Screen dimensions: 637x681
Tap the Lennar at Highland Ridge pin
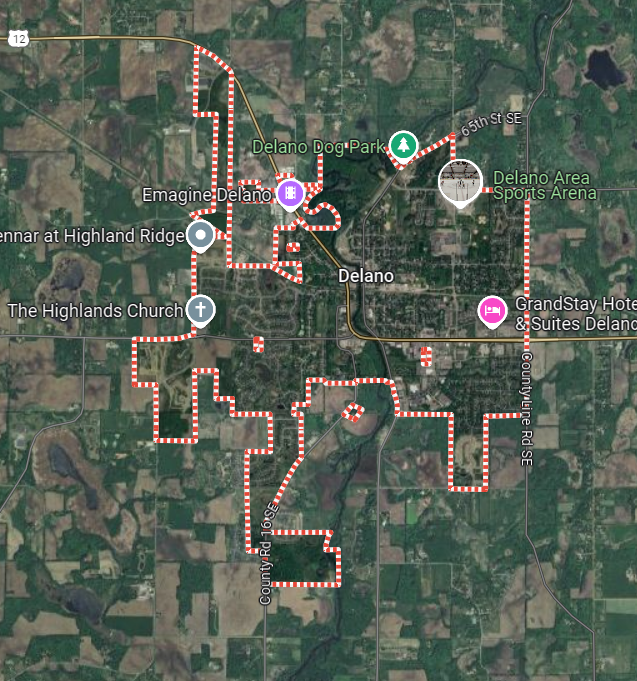[200, 237]
